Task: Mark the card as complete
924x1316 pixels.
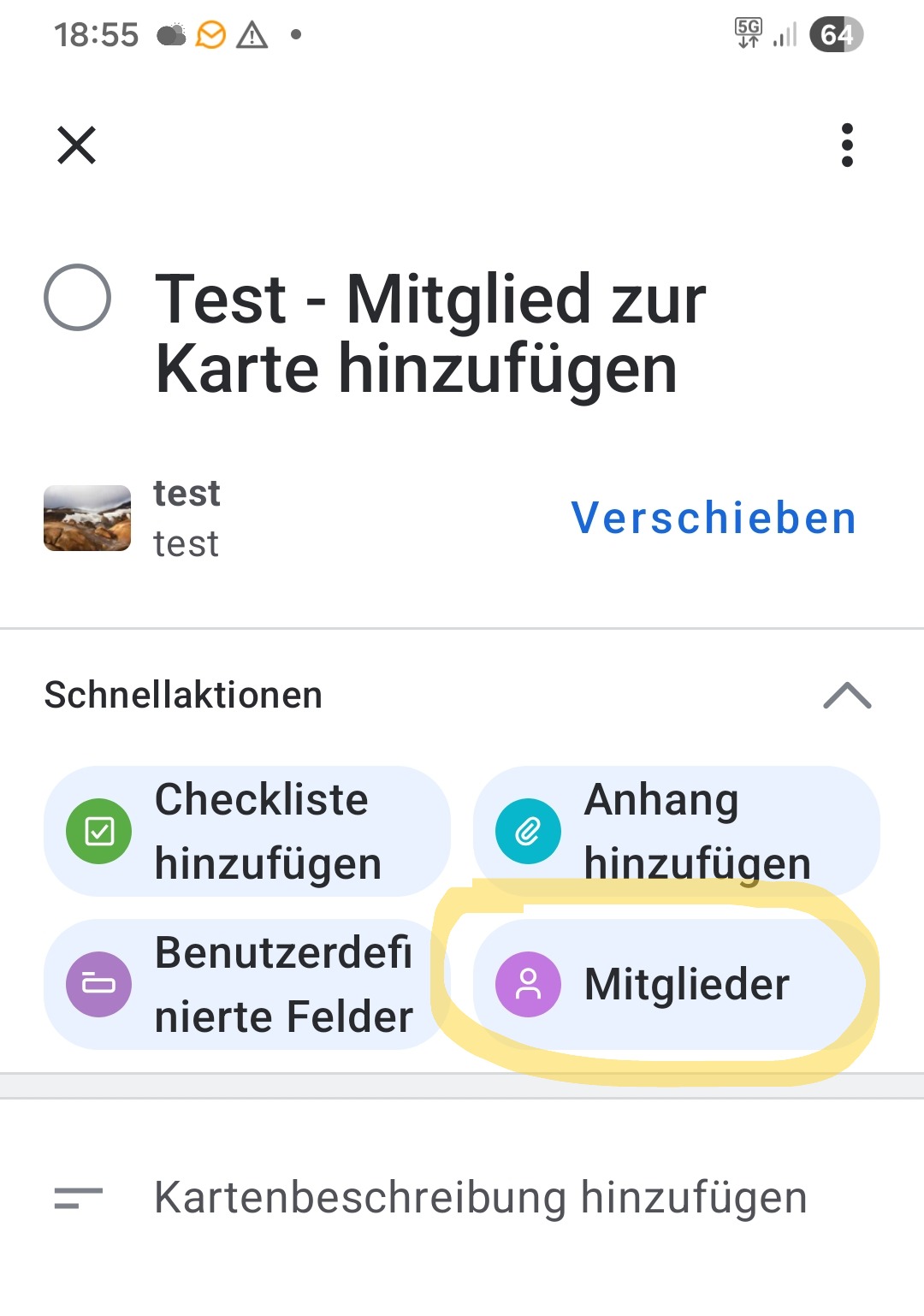Action: (77, 298)
